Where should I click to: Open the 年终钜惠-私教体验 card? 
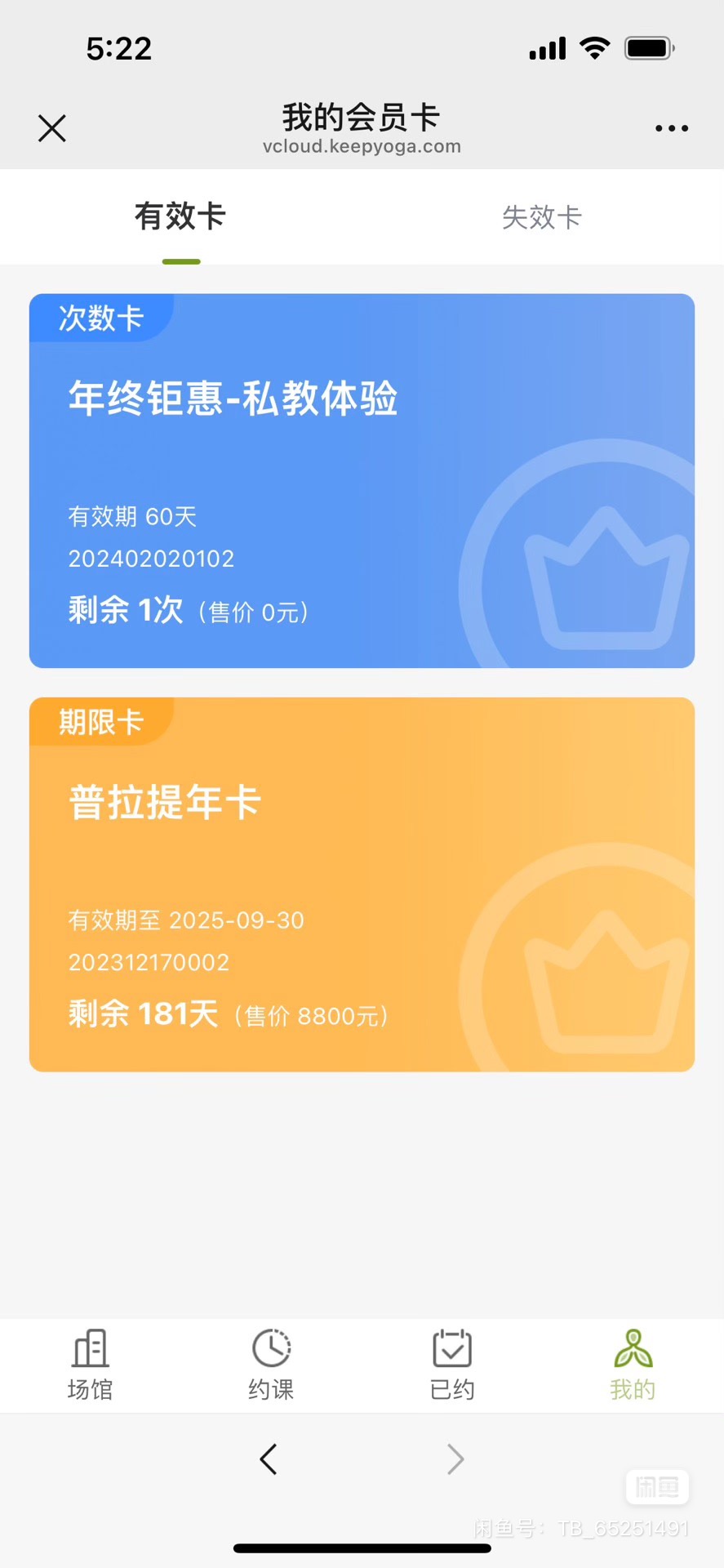pyautogui.click(x=362, y=480)
